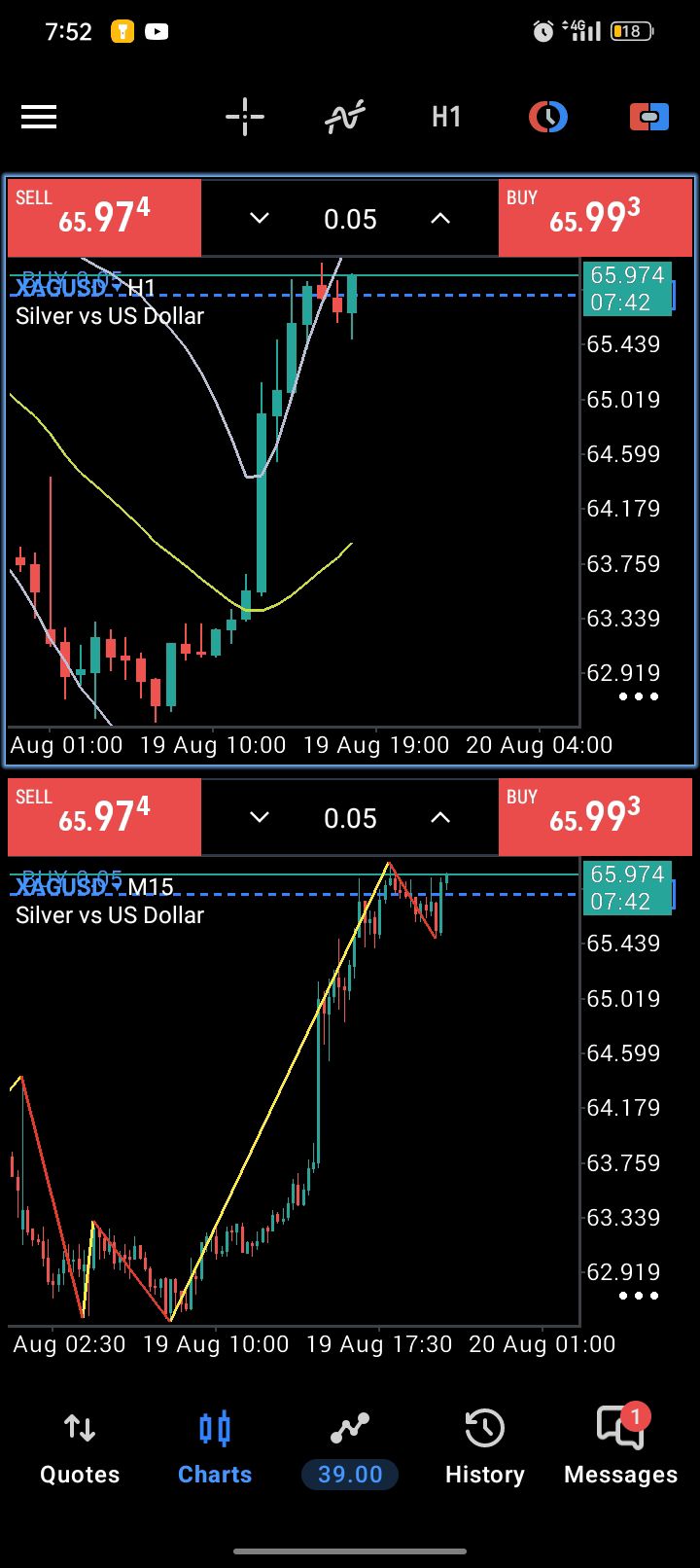Open the Messages tab
This screenshot has height=1568, width=700.
coord(620,1449)
